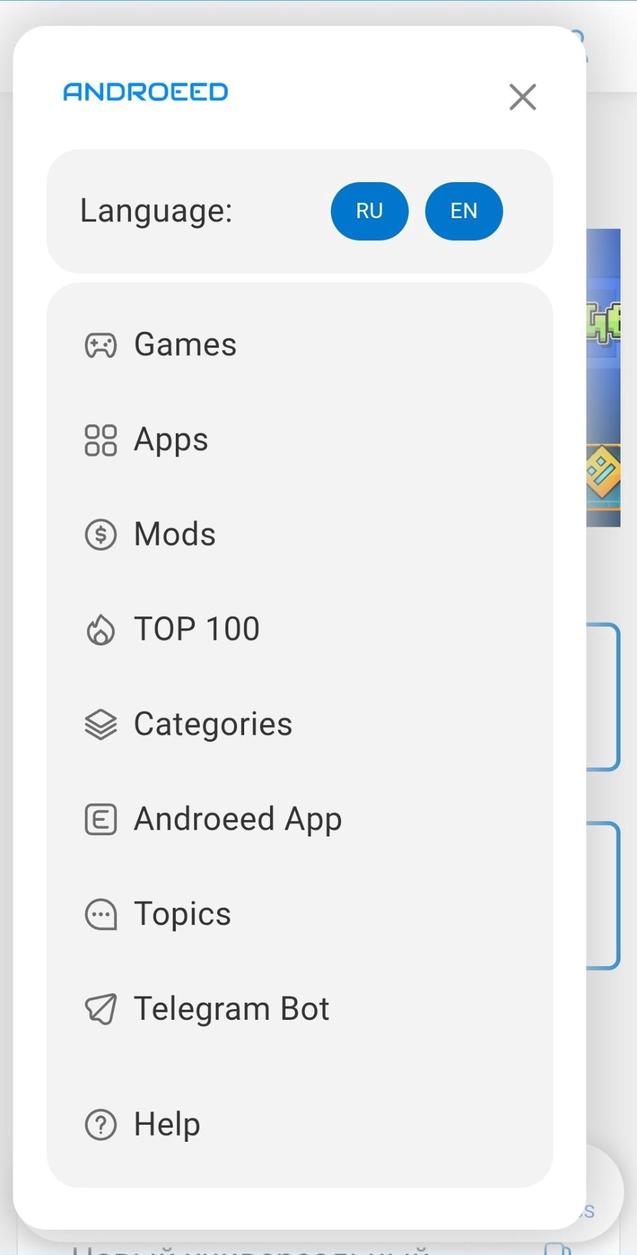Go to Apps

pyautogui.click(x=170, y=440)
